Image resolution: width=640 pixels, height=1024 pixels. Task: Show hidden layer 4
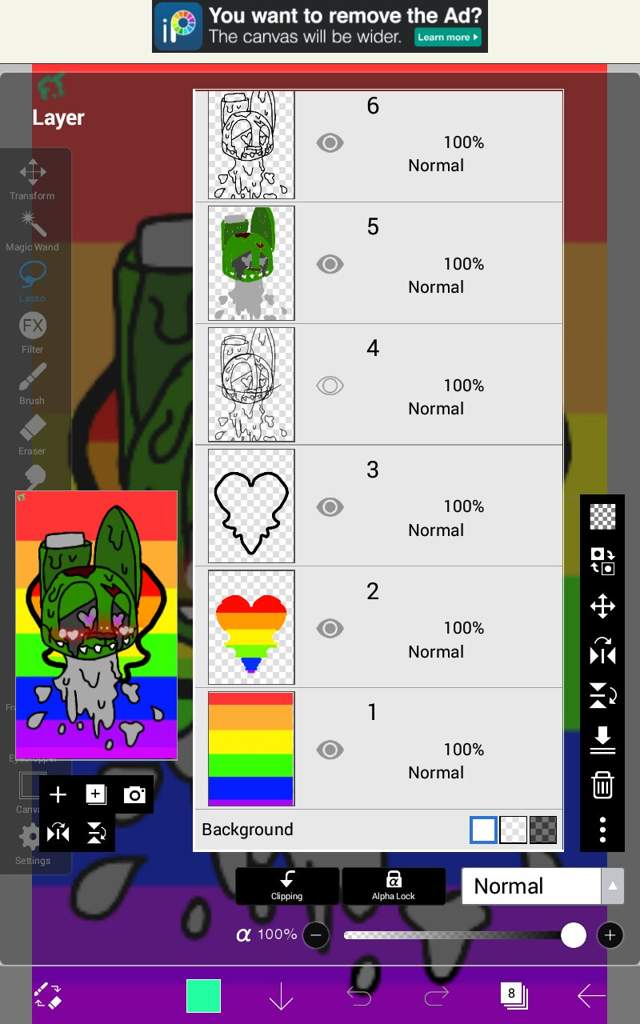point(330,386)
